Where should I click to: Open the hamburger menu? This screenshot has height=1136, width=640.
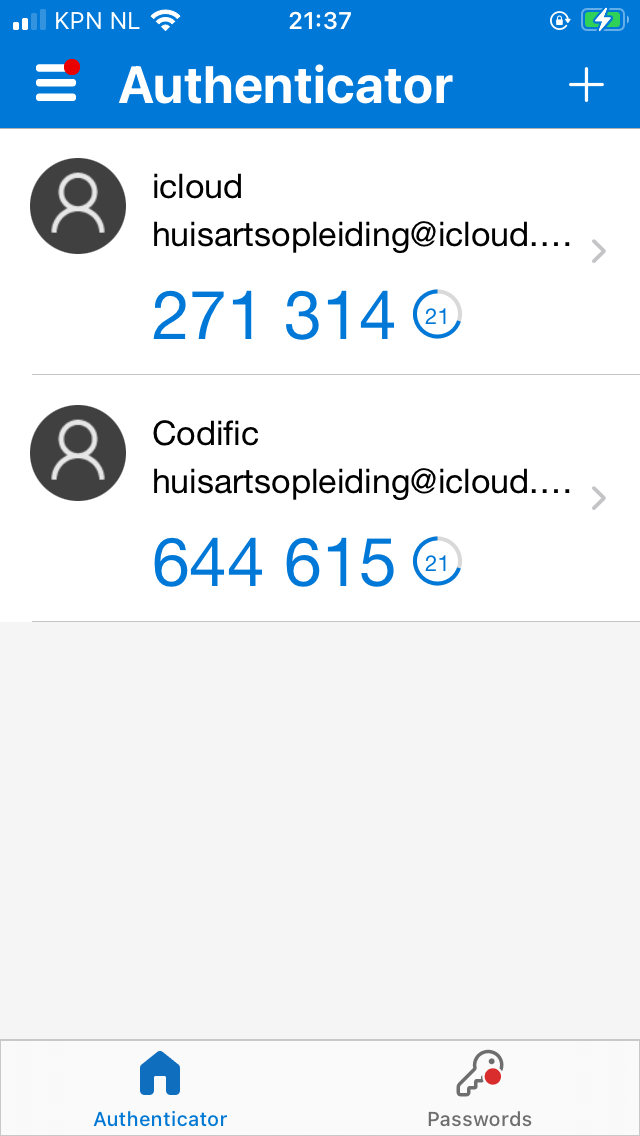click(x=57, y=84)
